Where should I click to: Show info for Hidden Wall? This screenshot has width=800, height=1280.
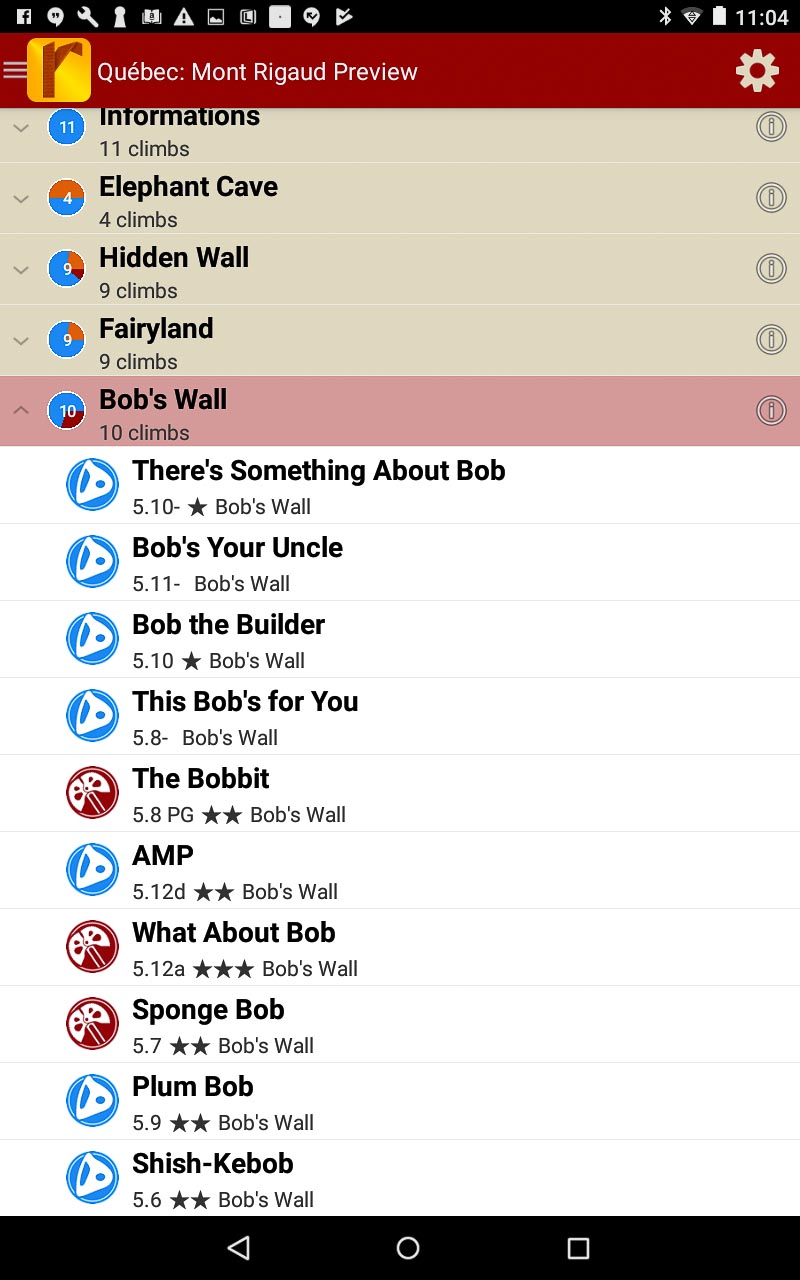771,269
